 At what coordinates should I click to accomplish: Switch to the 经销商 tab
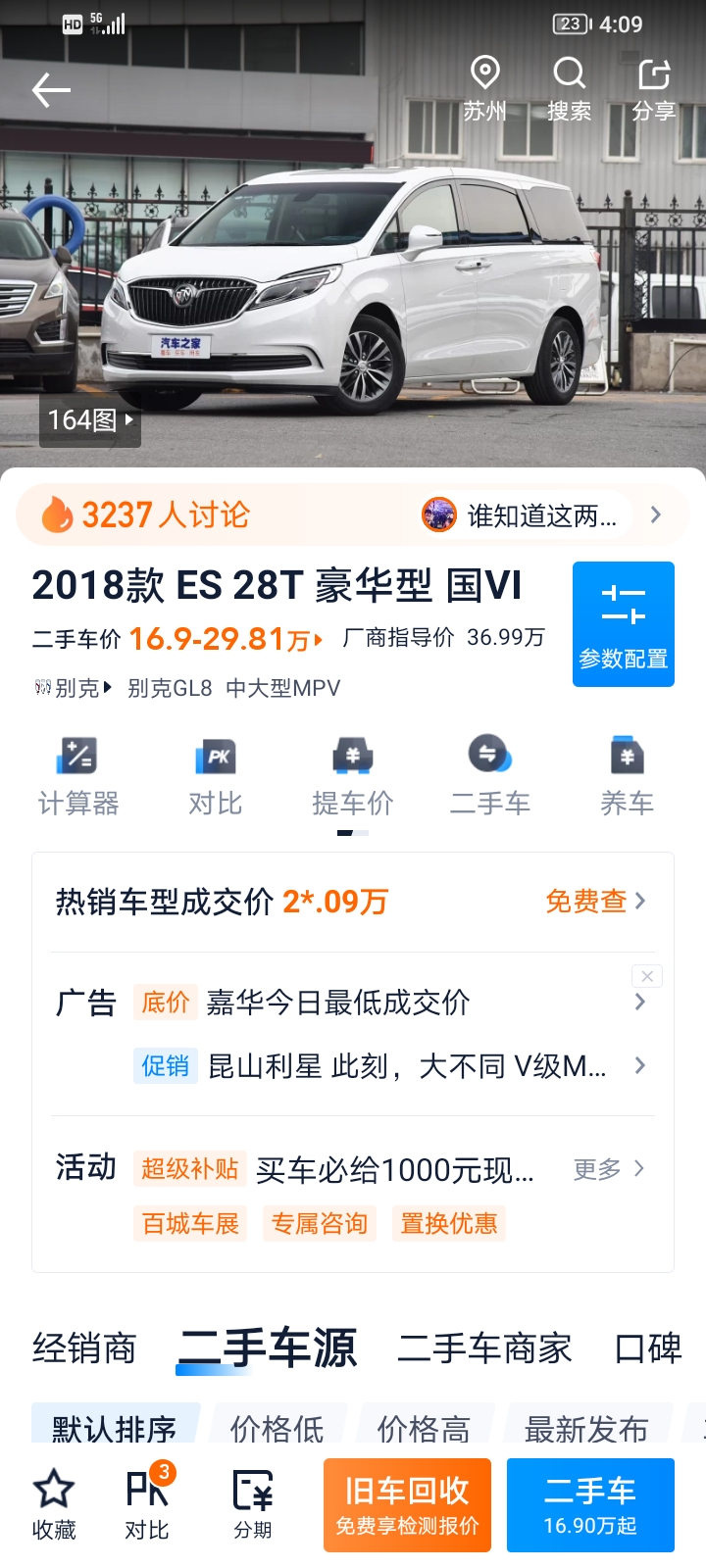pos(84,1348)
